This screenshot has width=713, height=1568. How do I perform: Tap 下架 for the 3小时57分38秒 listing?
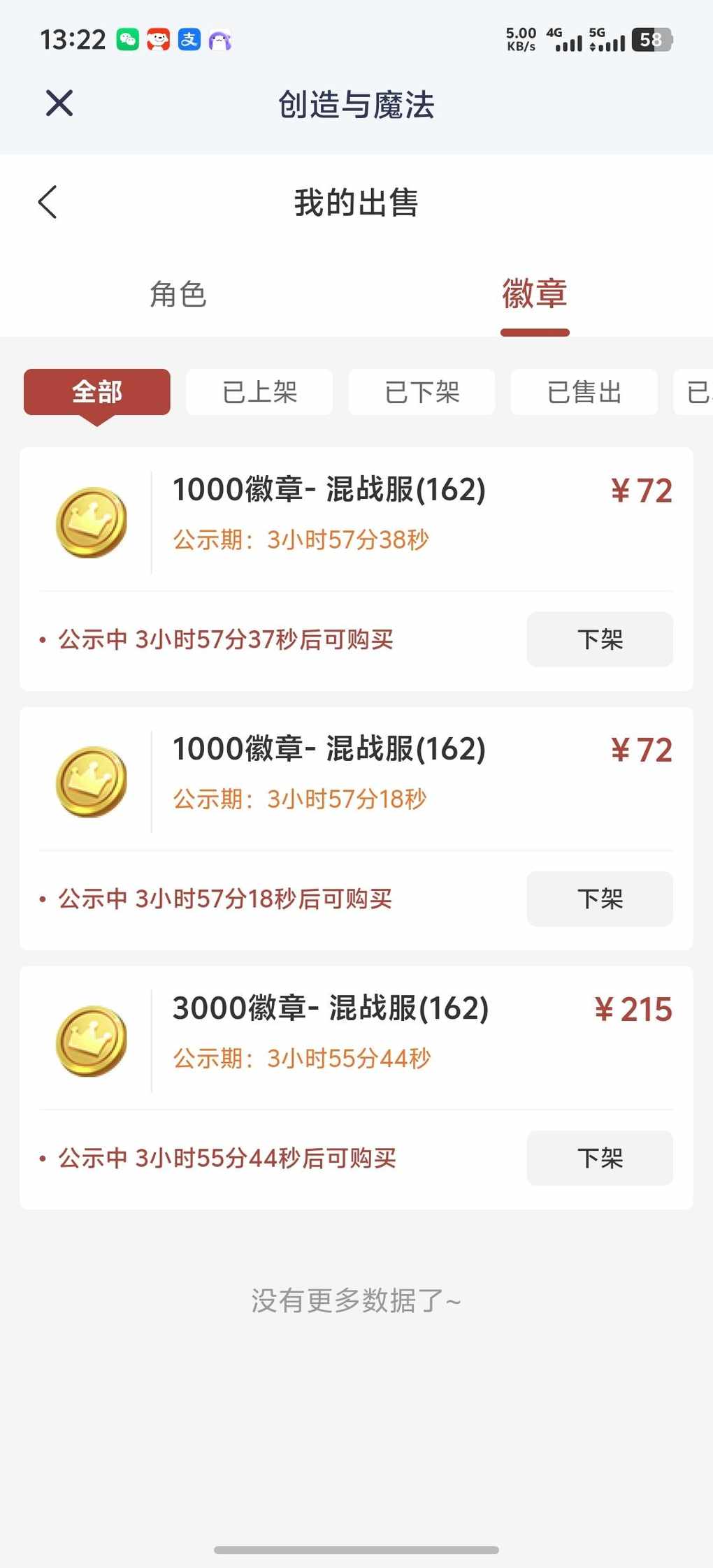coord(600,639)
